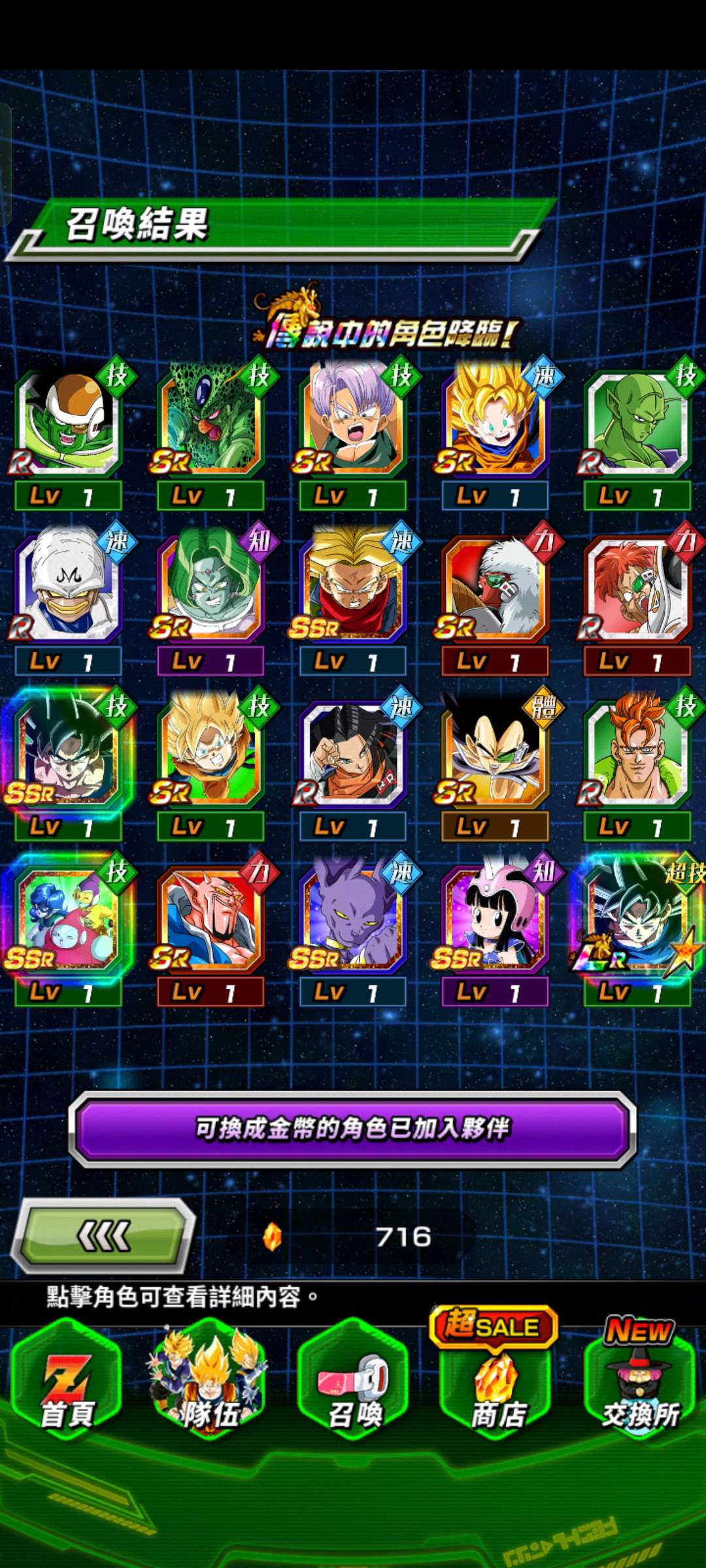706x1568 pixels.
Task: Go back with the green arrow button
Action: tap(104, 1235)
